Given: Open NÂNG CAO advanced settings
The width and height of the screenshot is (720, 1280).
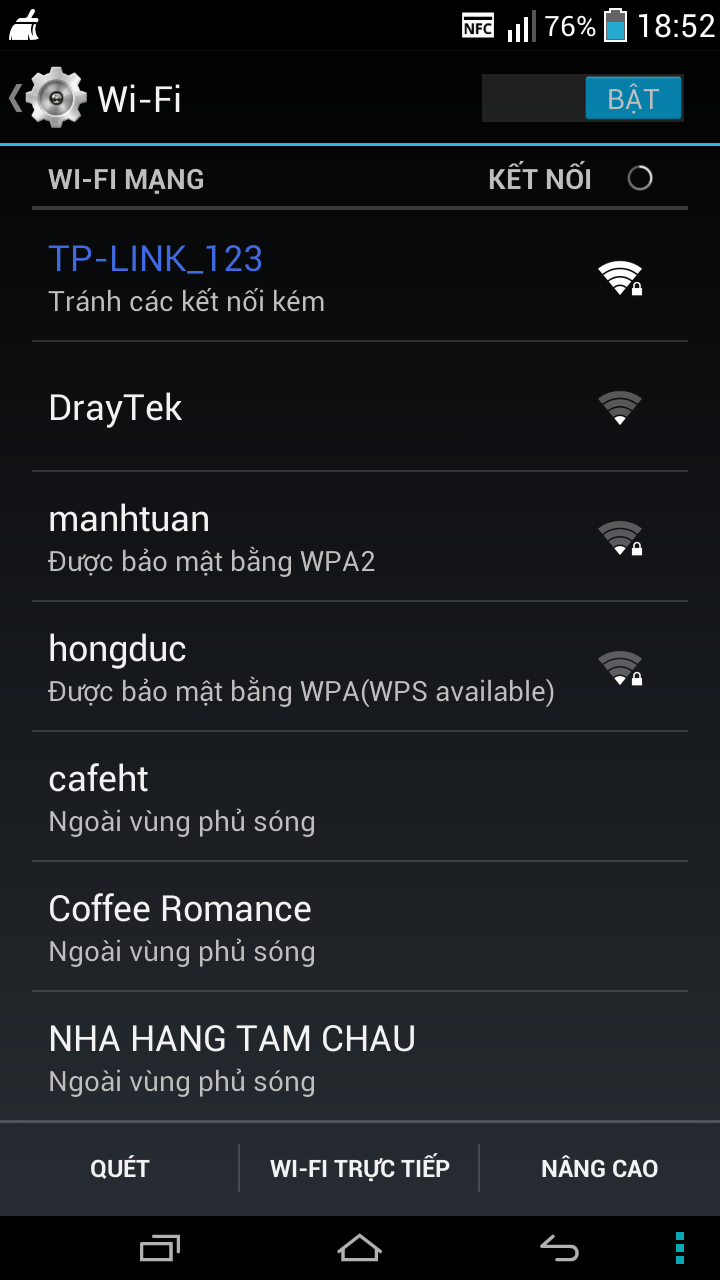Looking at the screenshot, I should point(600,1168).
